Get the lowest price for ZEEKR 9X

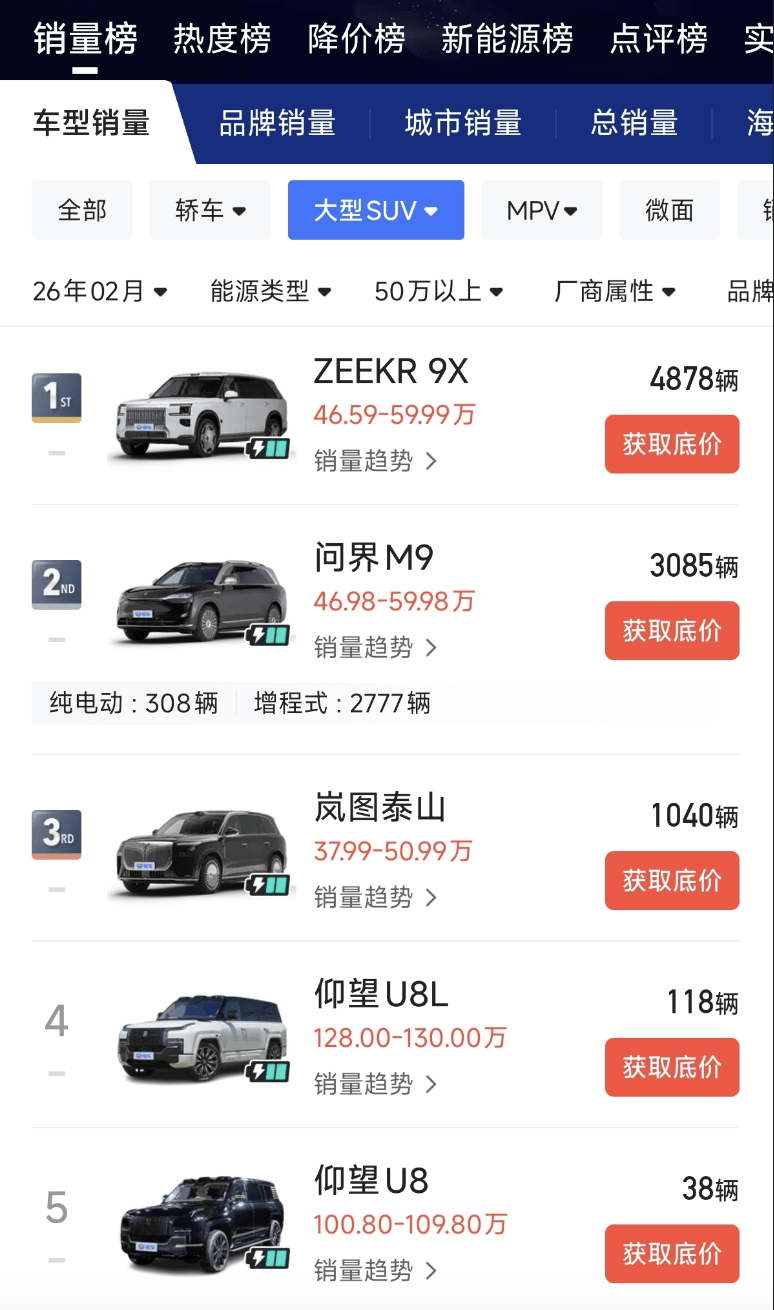(672, 444)
